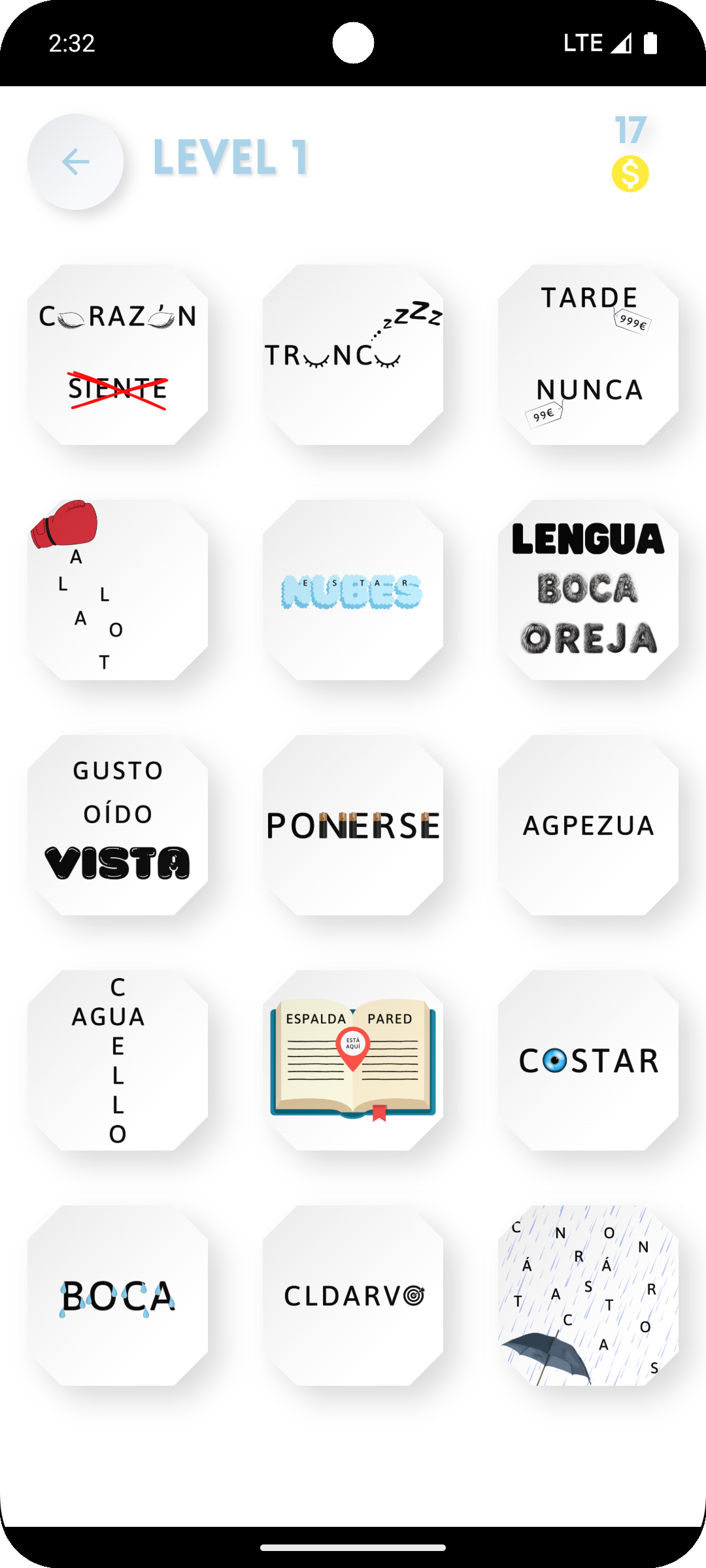Select the ESPALDA PARED book puzzle
Screen dimensions: 706x1568
coord(353,1060)
